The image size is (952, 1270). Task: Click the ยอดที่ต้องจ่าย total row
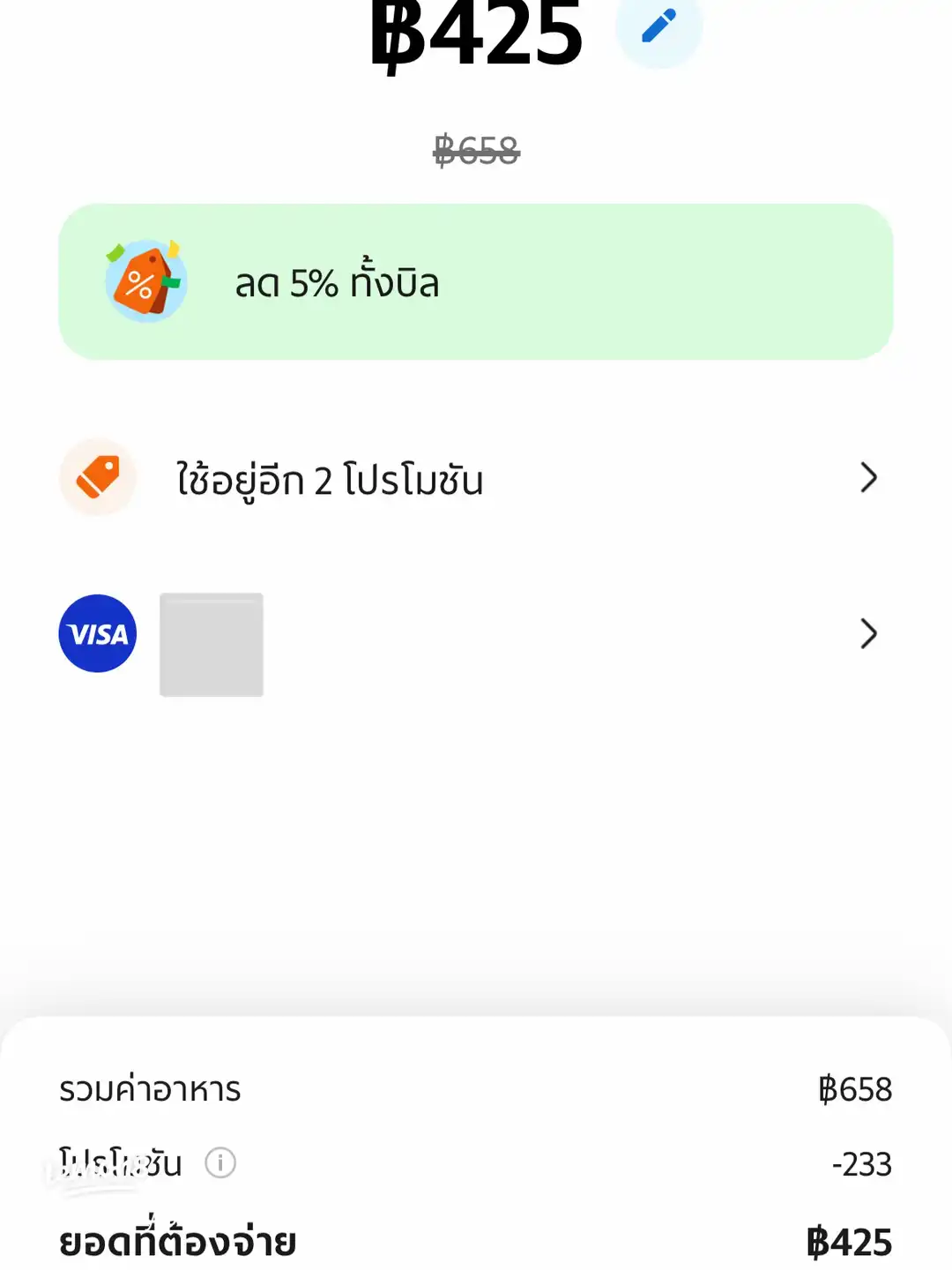pyautogui.click(x=476, y=1242)
